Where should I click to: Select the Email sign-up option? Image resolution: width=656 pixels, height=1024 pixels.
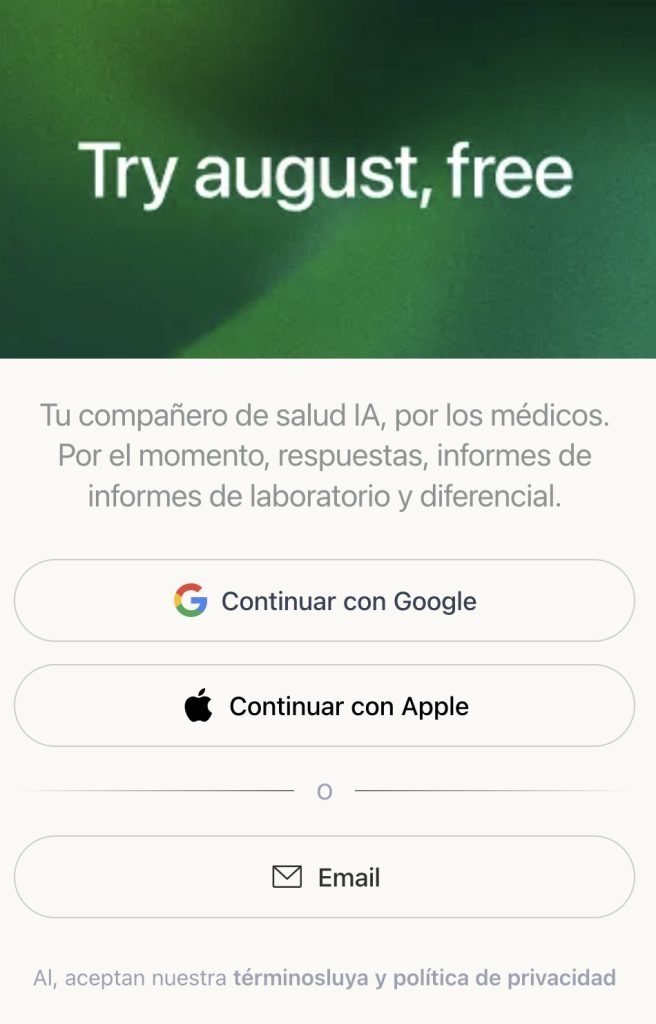pyautogui.click(x=324, y=877)
